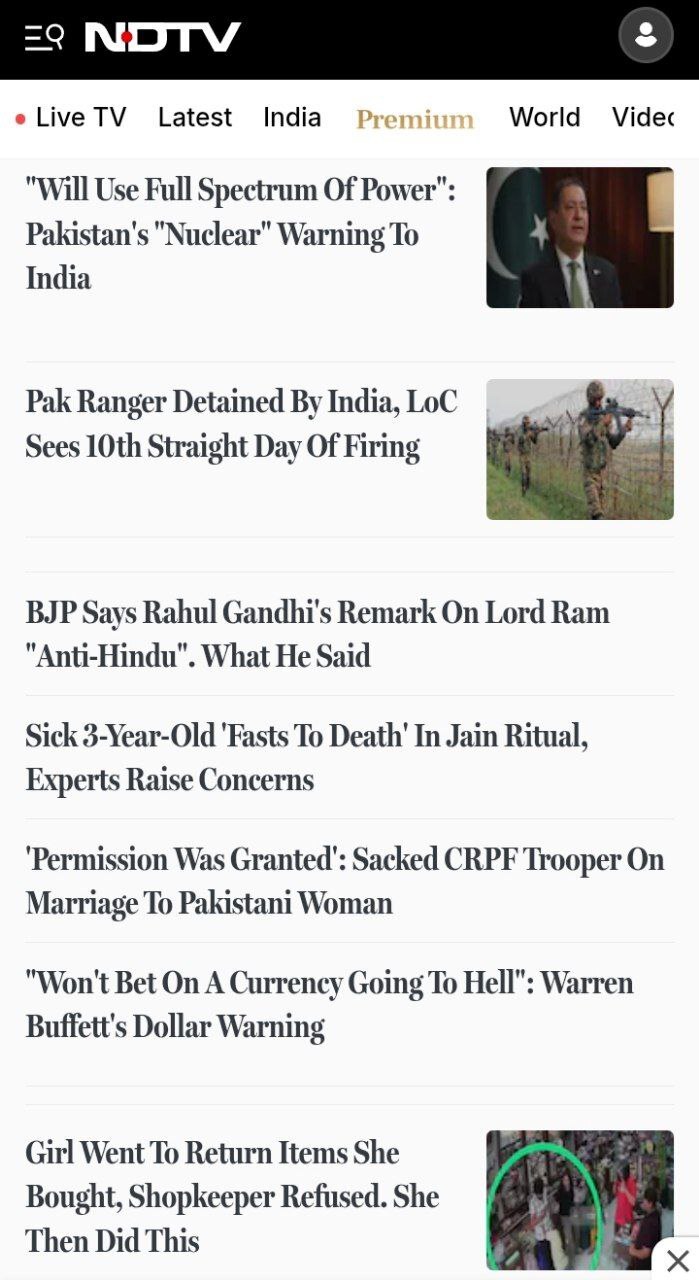
Task: Open Rahul Gandhi Lord Ram remark story
Action: point(317,634)
